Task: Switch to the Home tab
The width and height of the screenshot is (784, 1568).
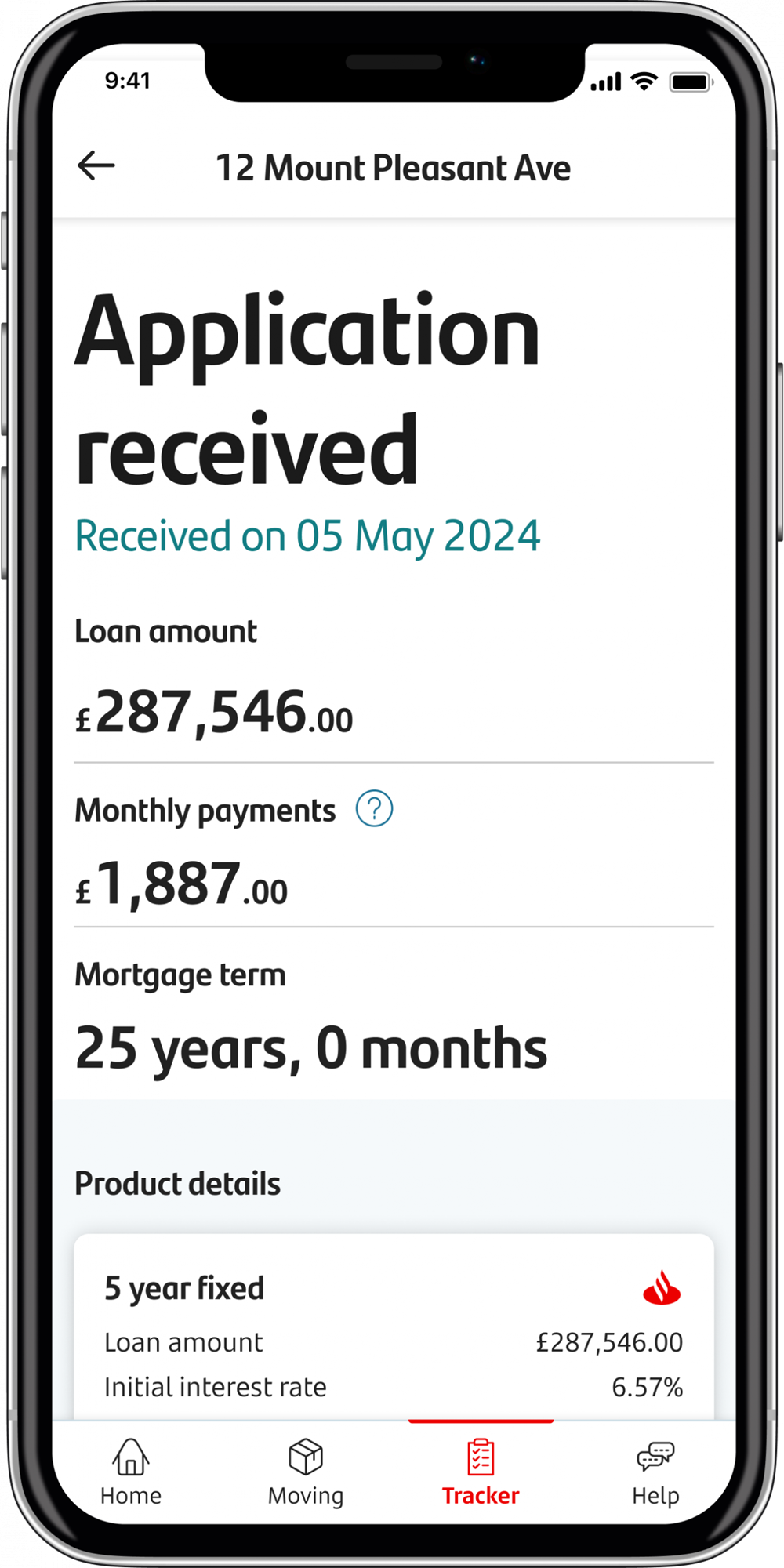Action: (131, 1472)
